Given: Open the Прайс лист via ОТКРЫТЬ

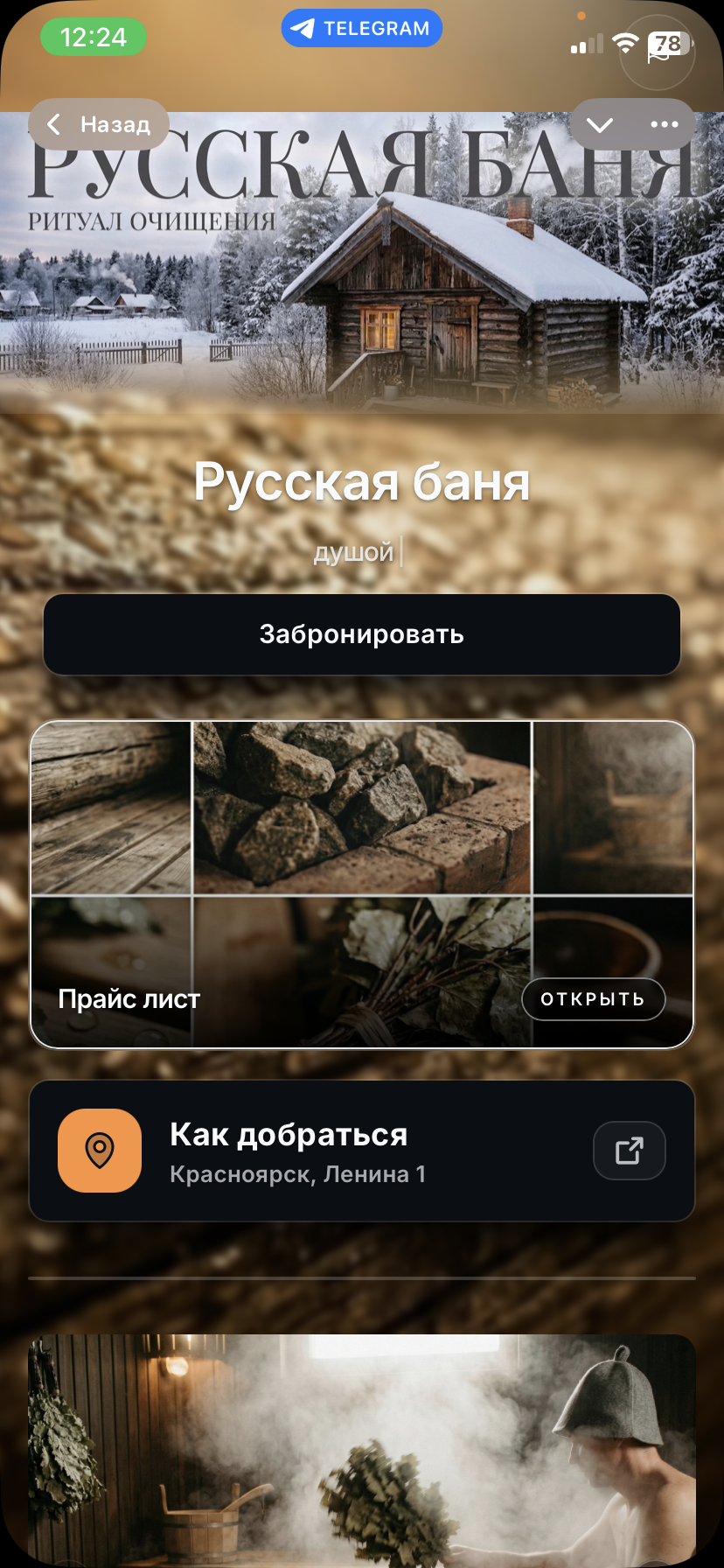Looking at the screenshot, I should (x=593, y=999).
